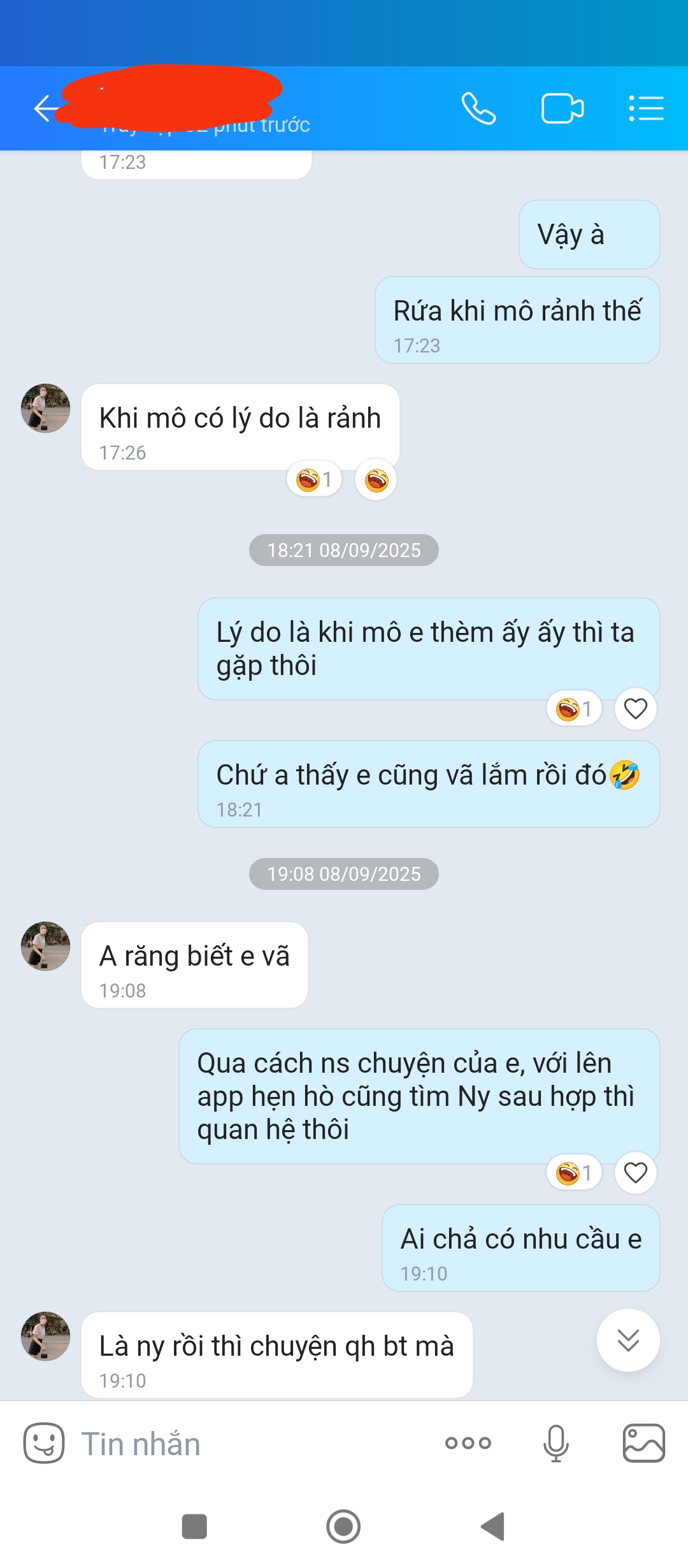Jump to the latest messages
This screenshot has width=688, height=1568.
click(628, 1340)
